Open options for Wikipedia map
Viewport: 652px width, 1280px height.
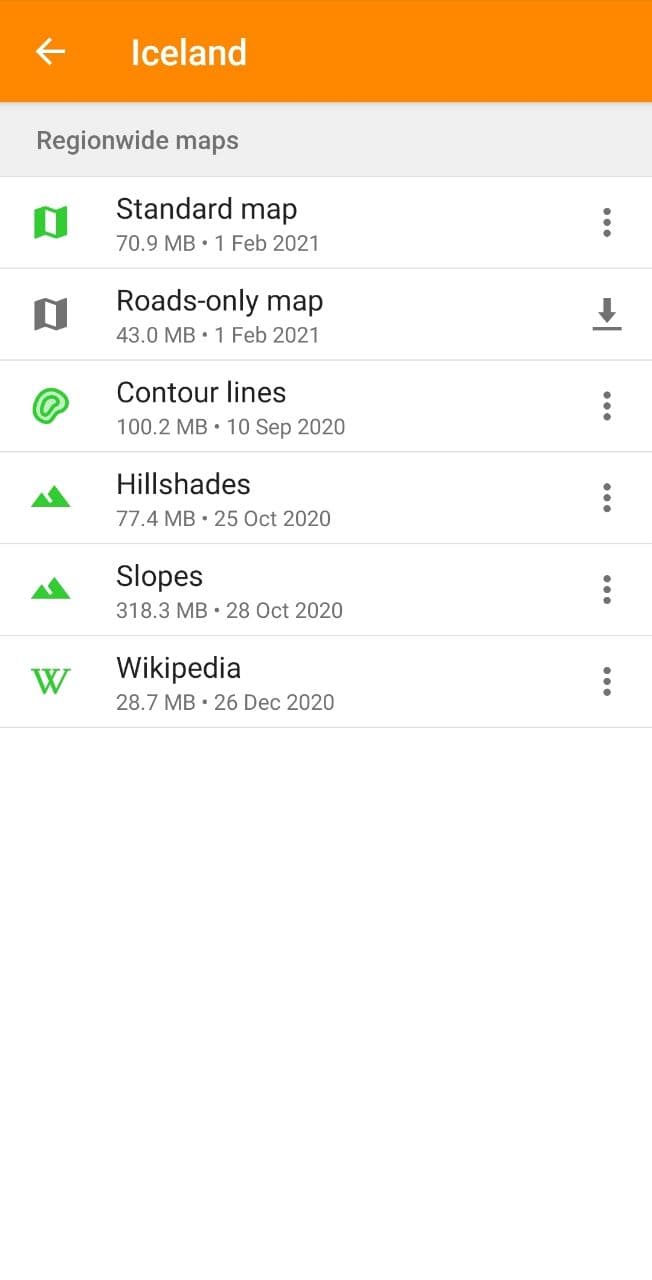pos(606,682)
